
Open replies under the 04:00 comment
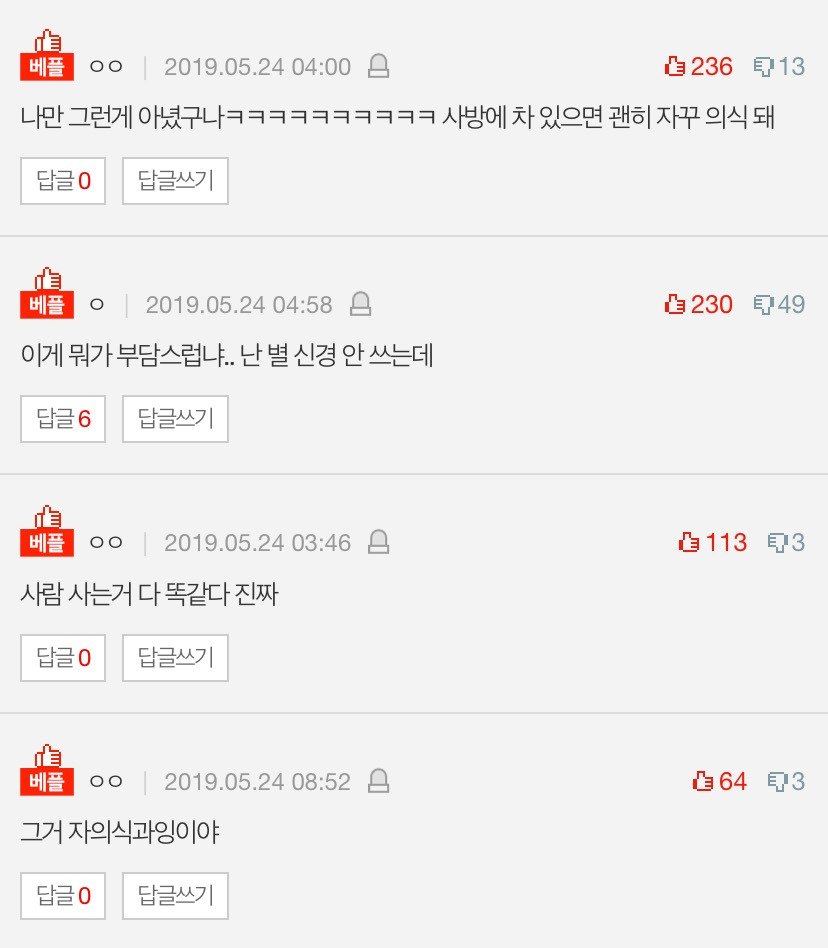pos(63,181)
